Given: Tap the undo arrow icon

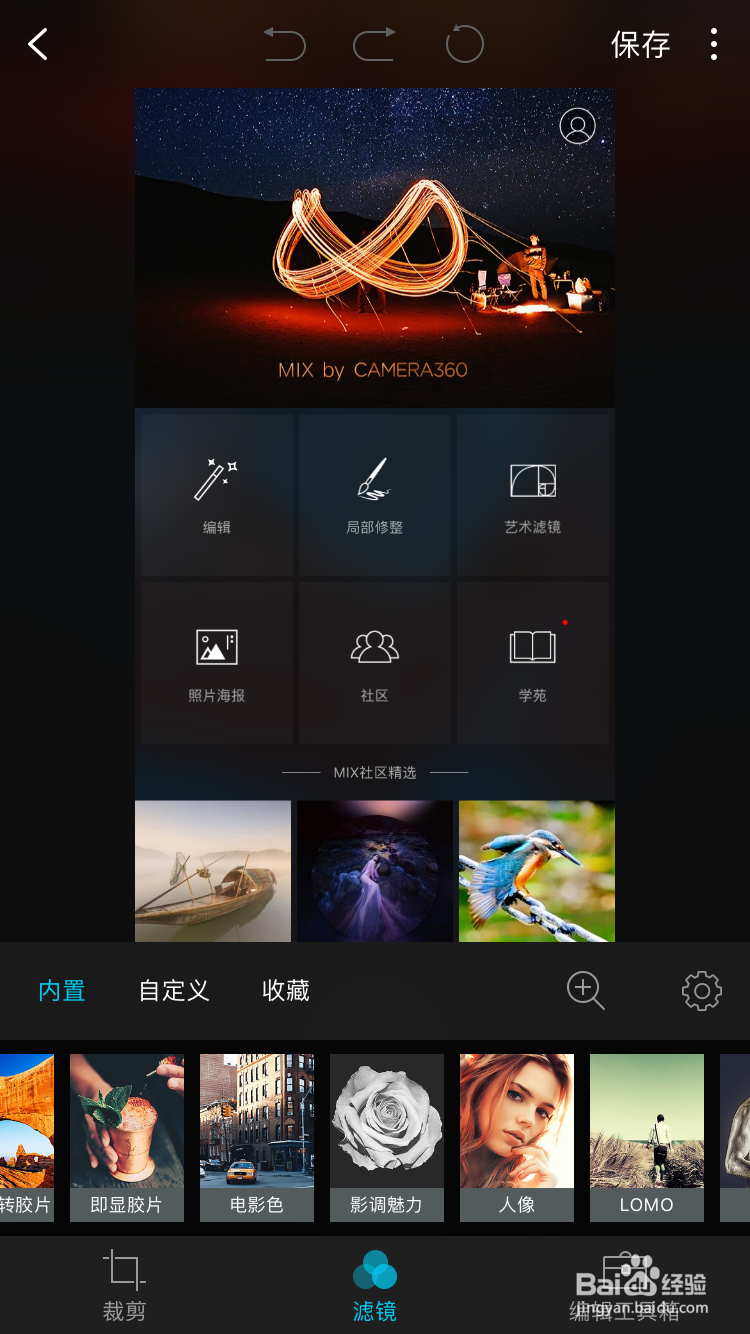Looking at the screenshot, I should pos(284,44).
